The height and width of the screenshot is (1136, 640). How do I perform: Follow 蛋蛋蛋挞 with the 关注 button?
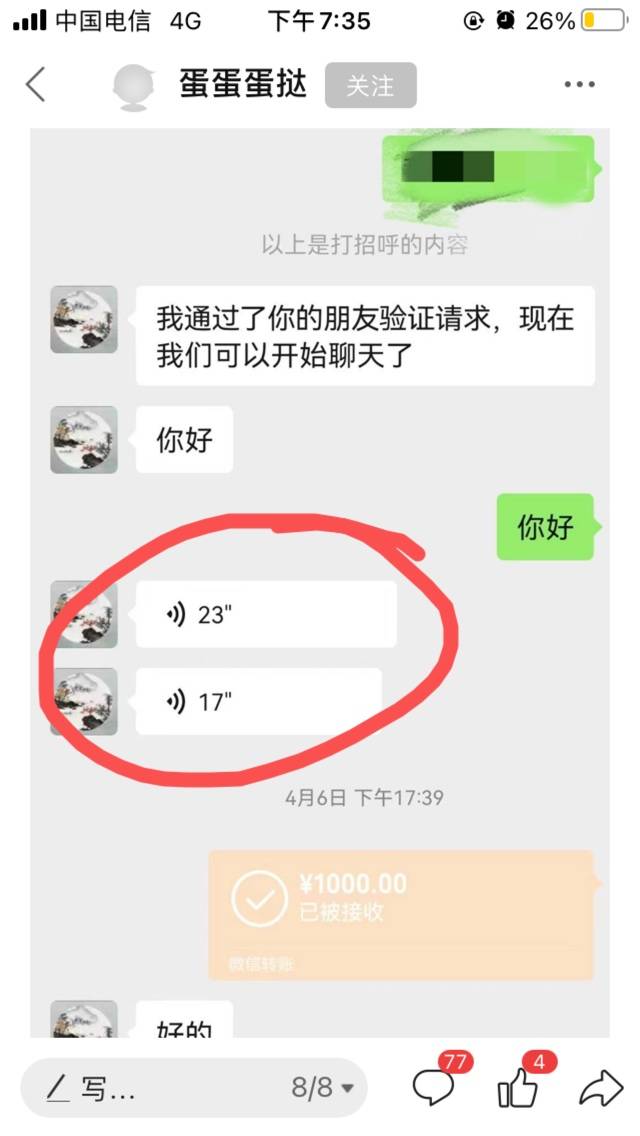coord(370,86)
